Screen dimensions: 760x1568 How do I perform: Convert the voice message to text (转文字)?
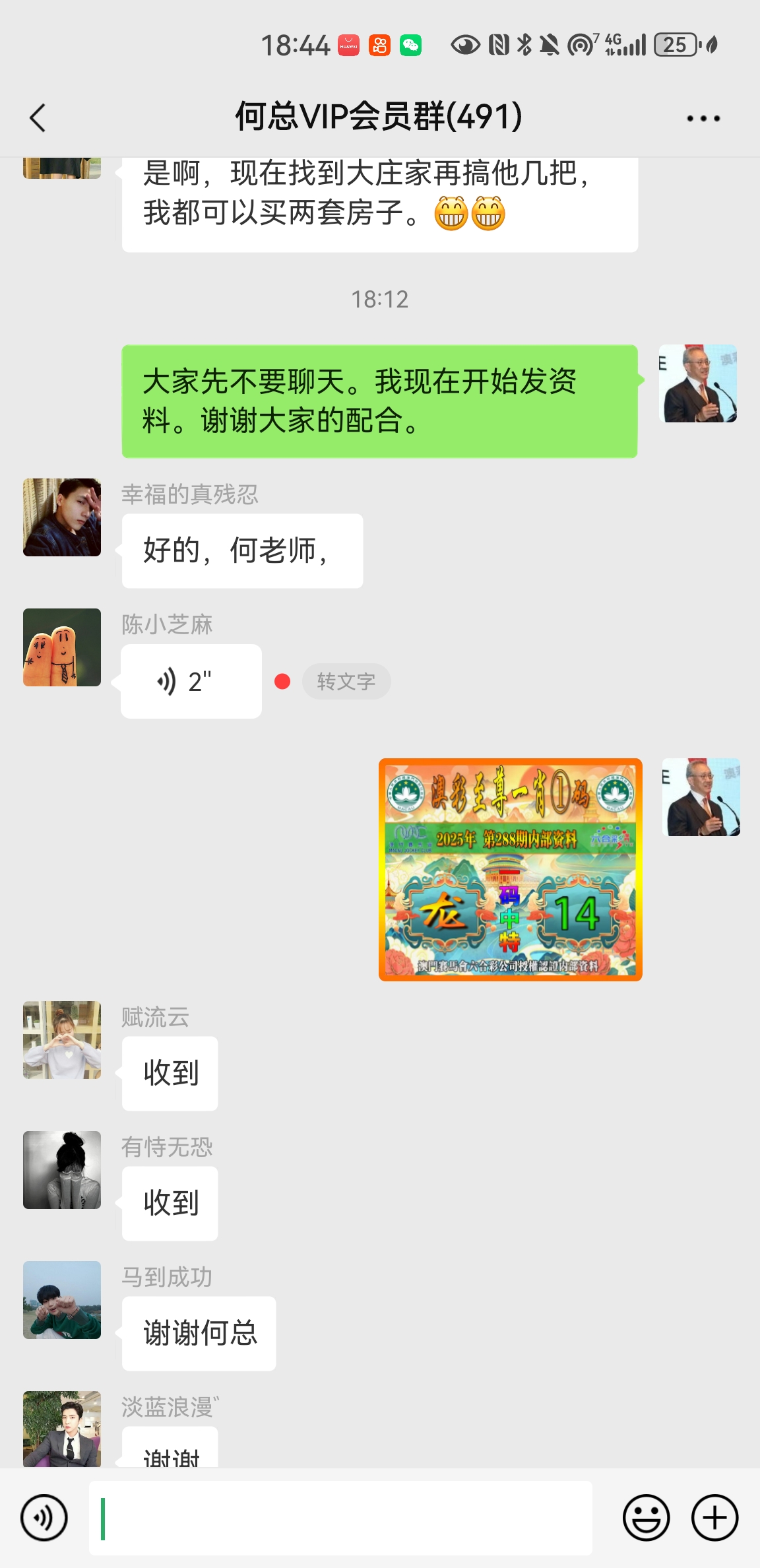(x=346, y=681)
